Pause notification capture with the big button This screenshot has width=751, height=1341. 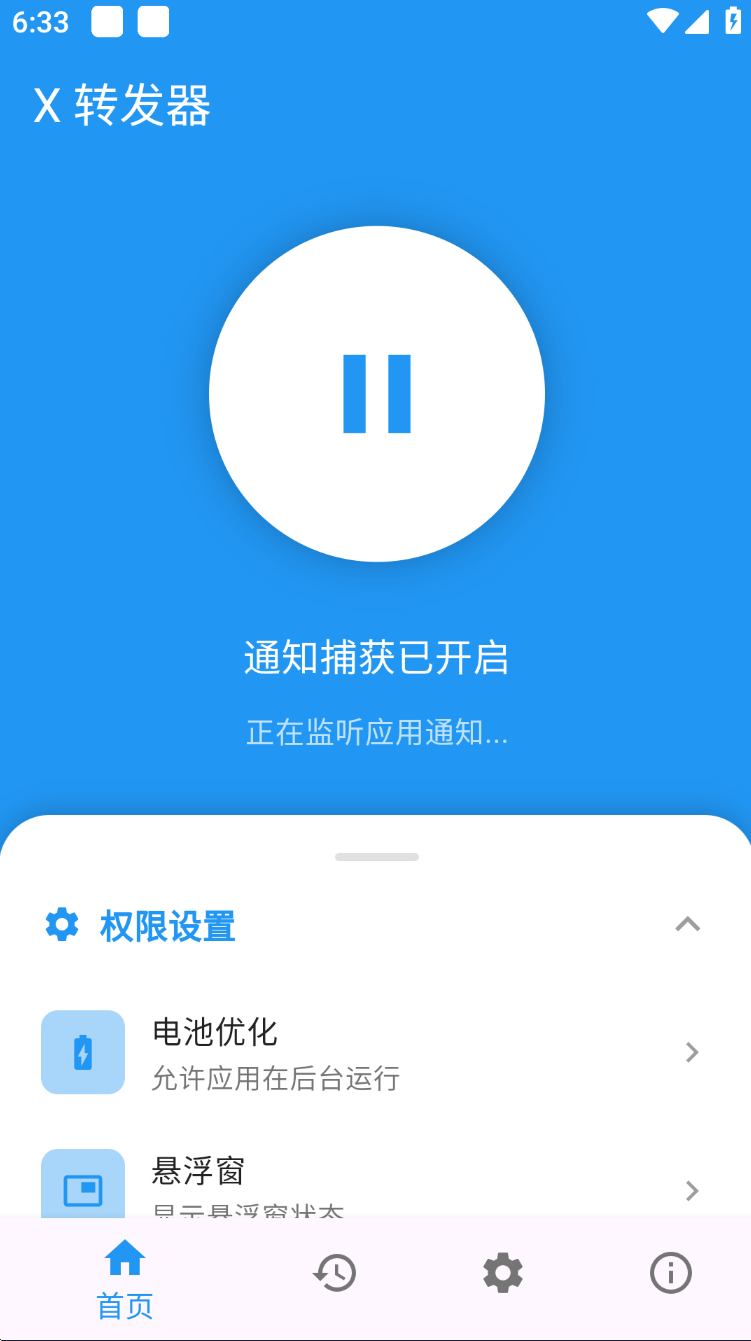(x=376, y=393)
